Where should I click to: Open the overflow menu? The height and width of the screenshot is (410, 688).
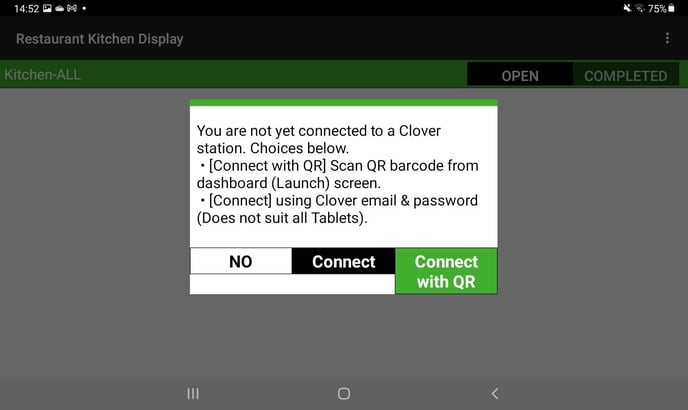pos(667,38)
